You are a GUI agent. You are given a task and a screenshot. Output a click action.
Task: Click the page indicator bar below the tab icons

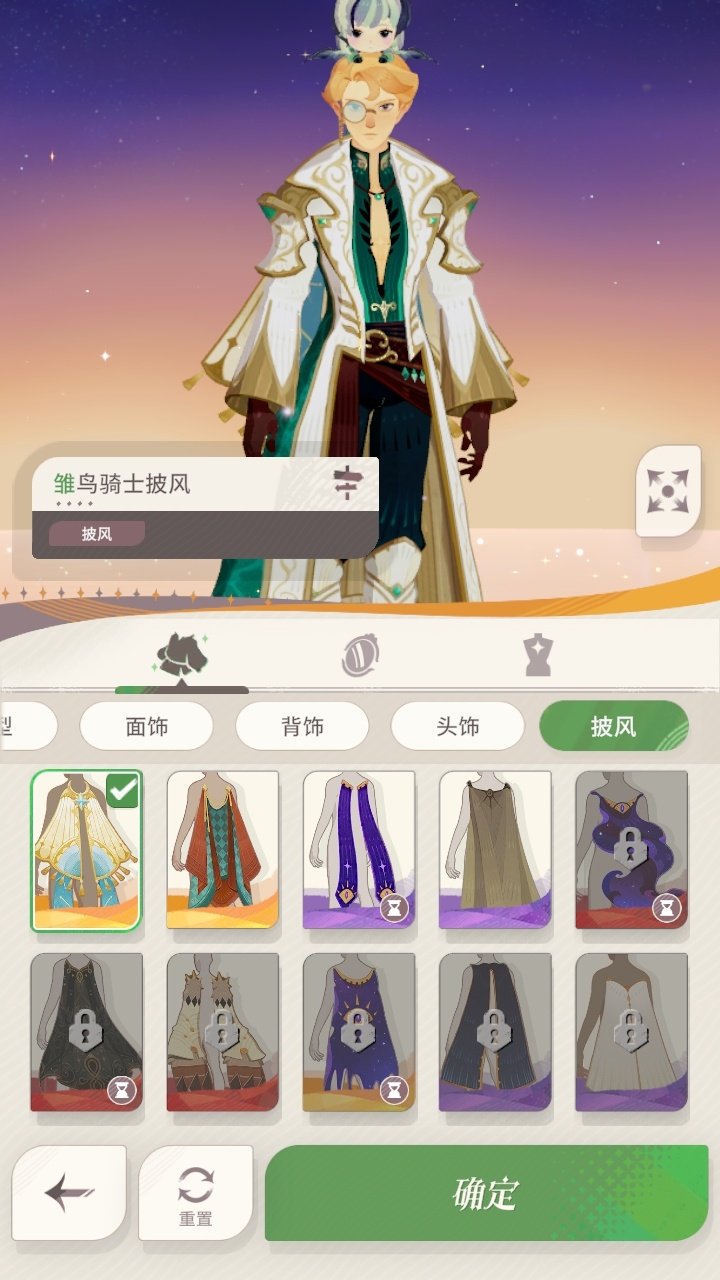click(x=185, y=688)
